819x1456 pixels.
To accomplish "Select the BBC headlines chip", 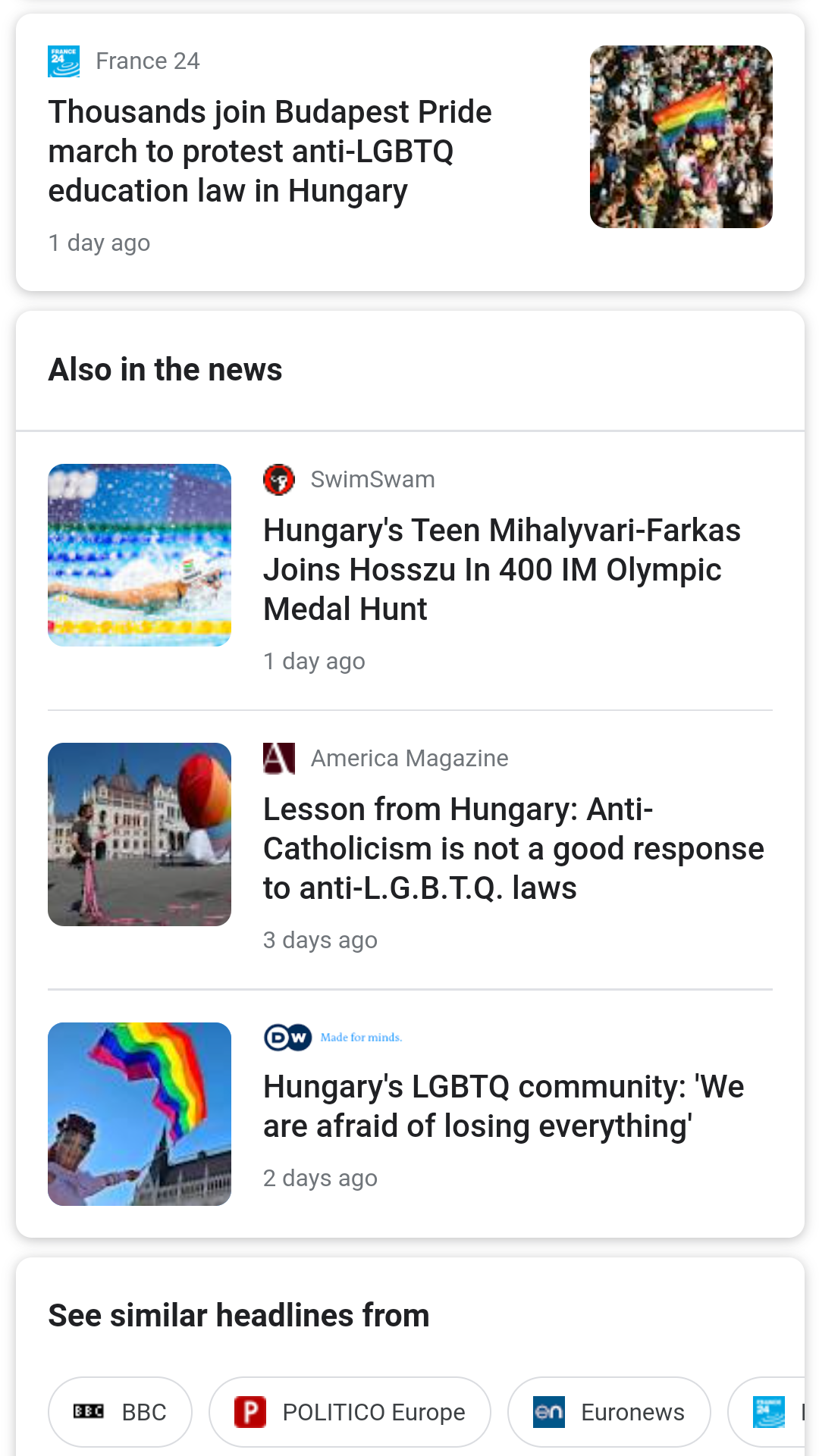I will pyautogui.click(x=120, y=1412).
